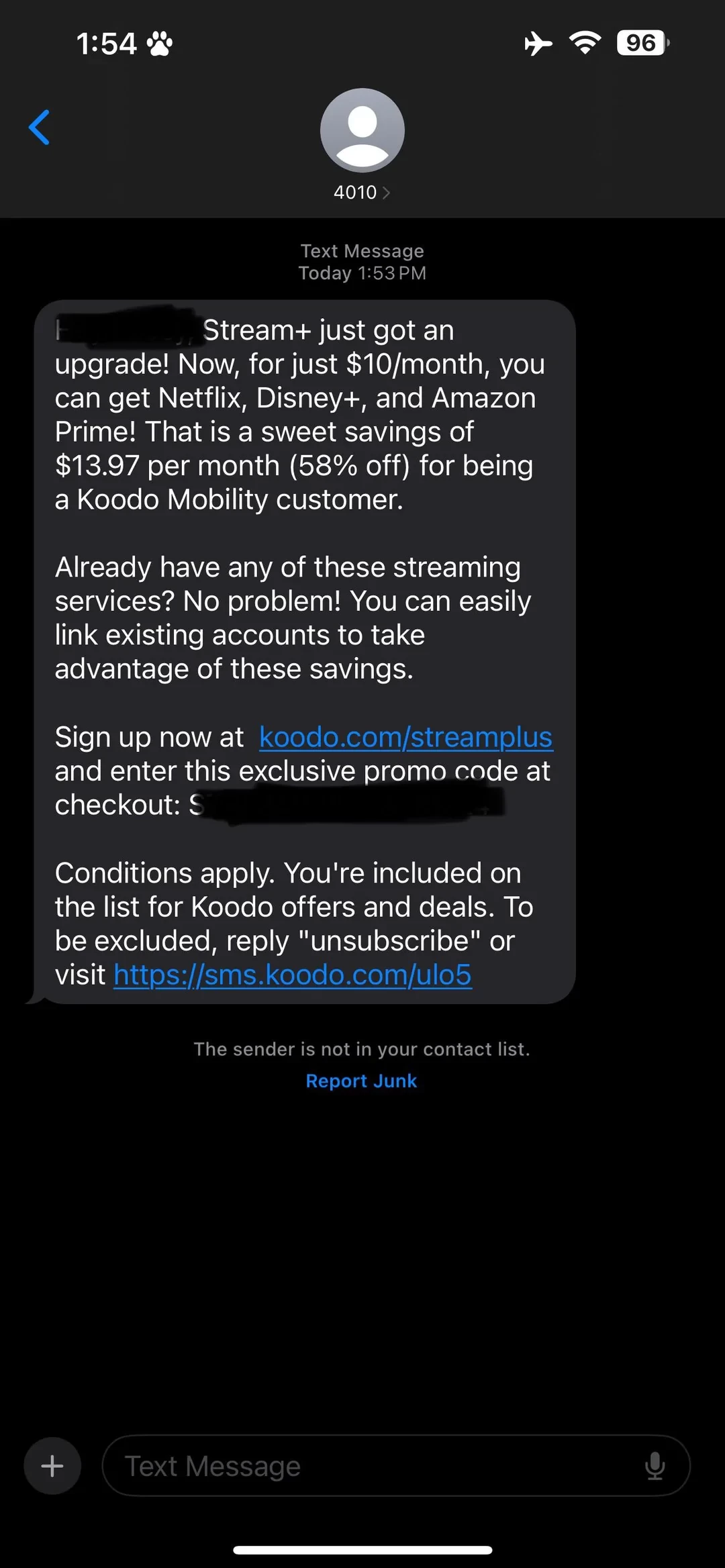Open the plus attachments menu
725x1568 pixels.
52,1466
